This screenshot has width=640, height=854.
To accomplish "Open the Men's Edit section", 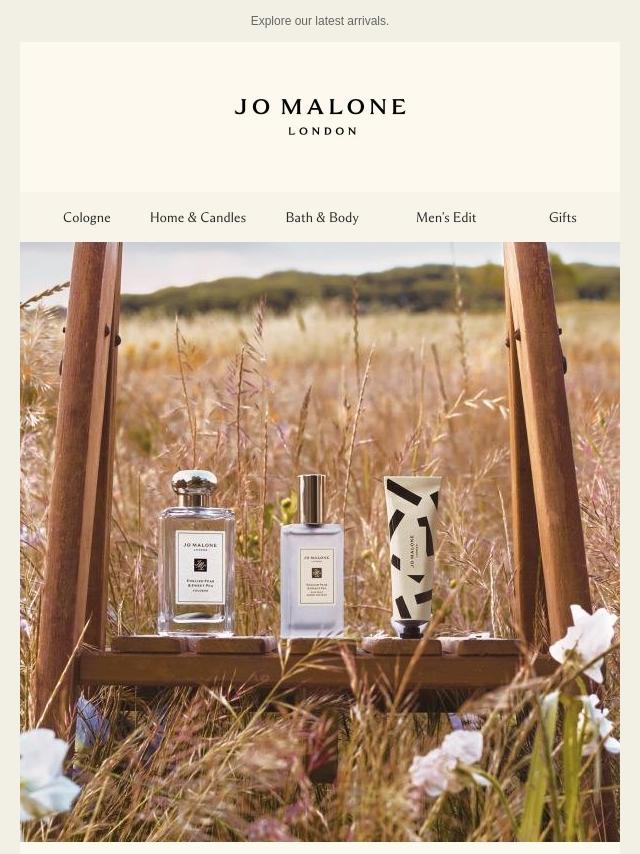I will click(446, 217).
